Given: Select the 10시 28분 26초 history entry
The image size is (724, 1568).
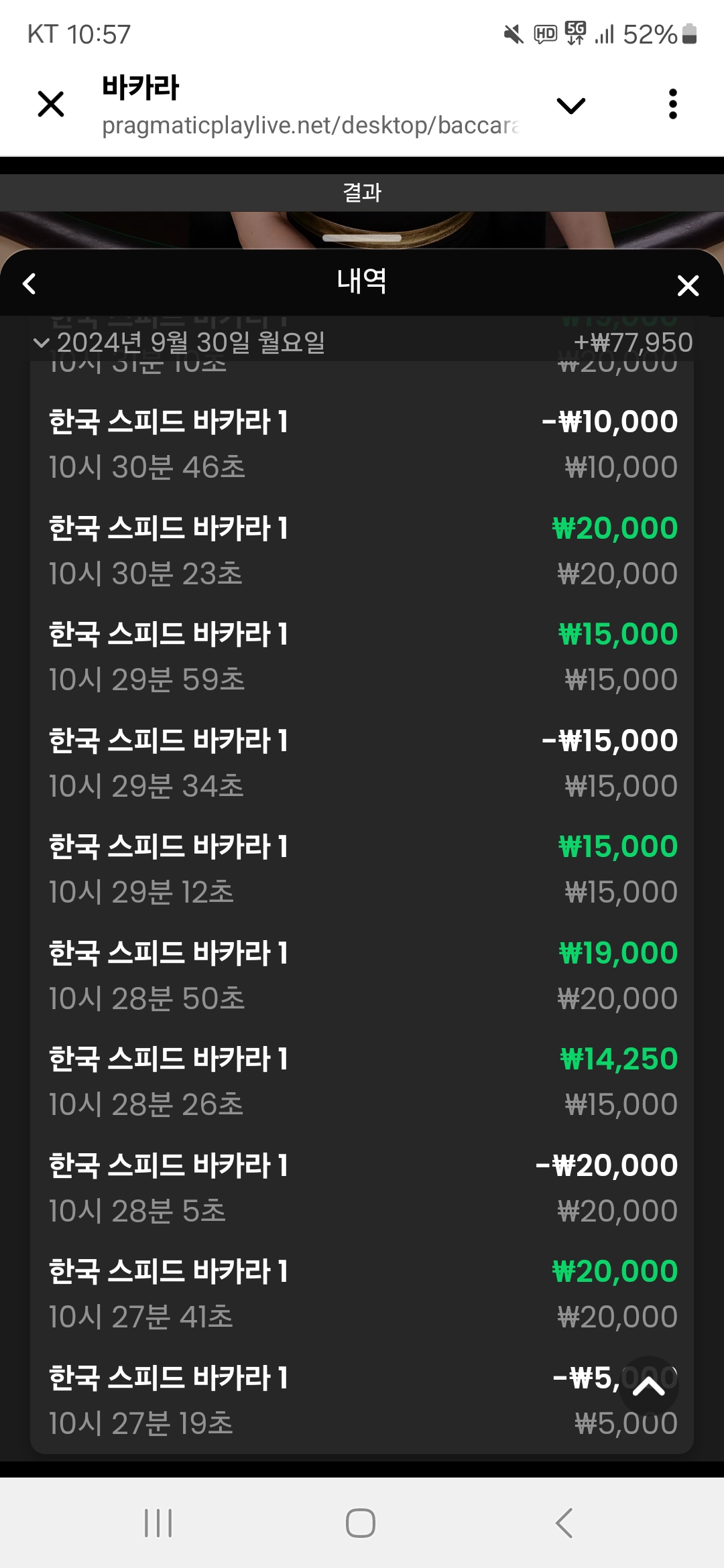Looking at the screenshot, I should click(362, 1081).
